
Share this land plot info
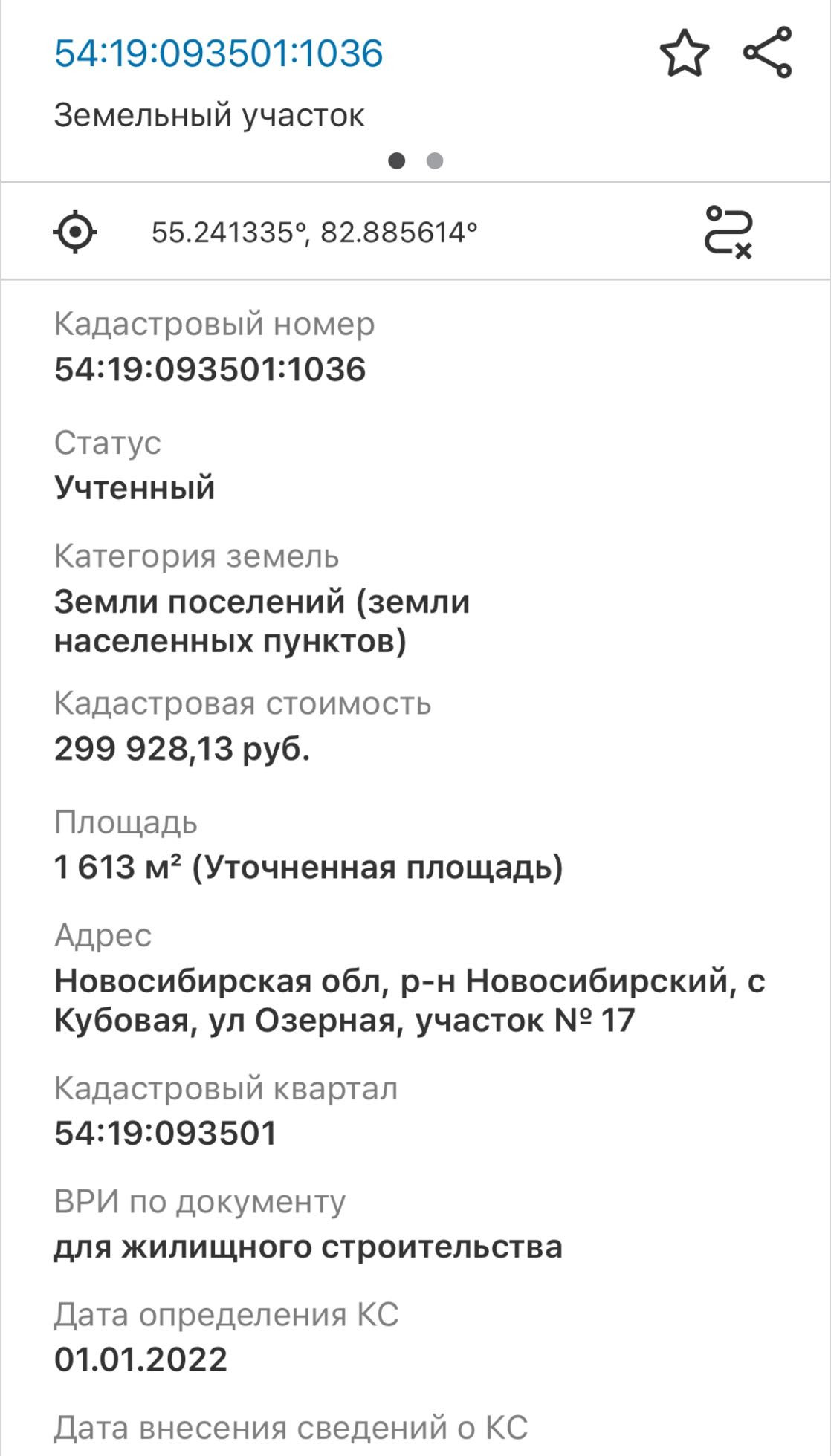(768, 53)
